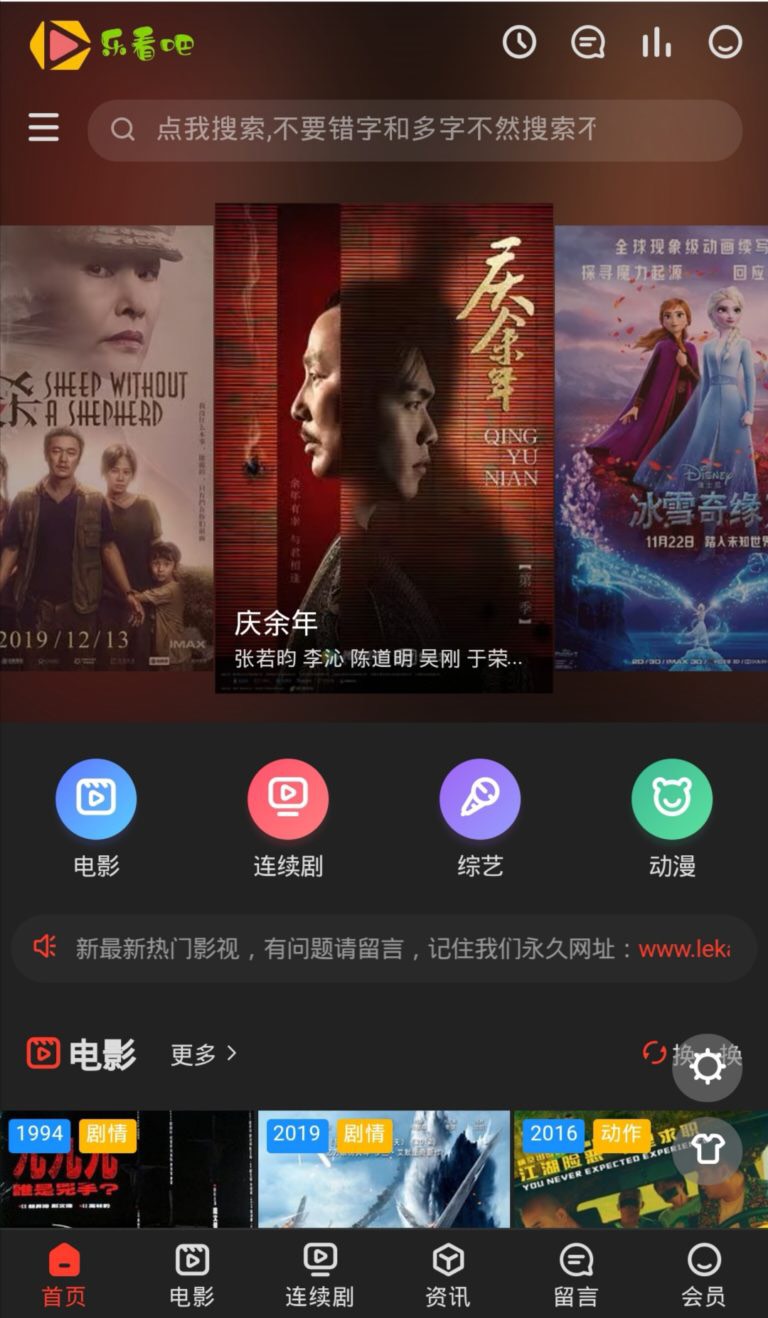Browse the 电影 category circle

point(96,799)
